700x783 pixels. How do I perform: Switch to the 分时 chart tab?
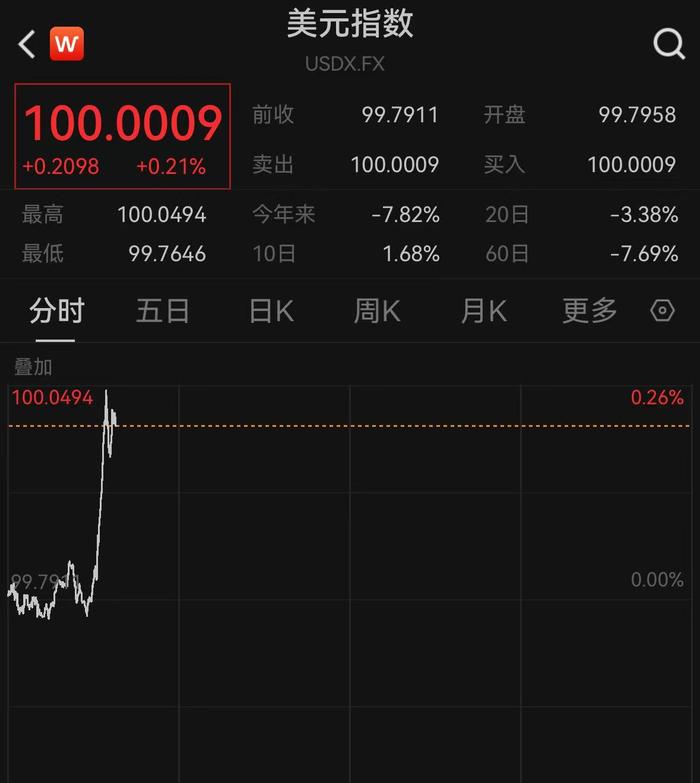(57, 311)
